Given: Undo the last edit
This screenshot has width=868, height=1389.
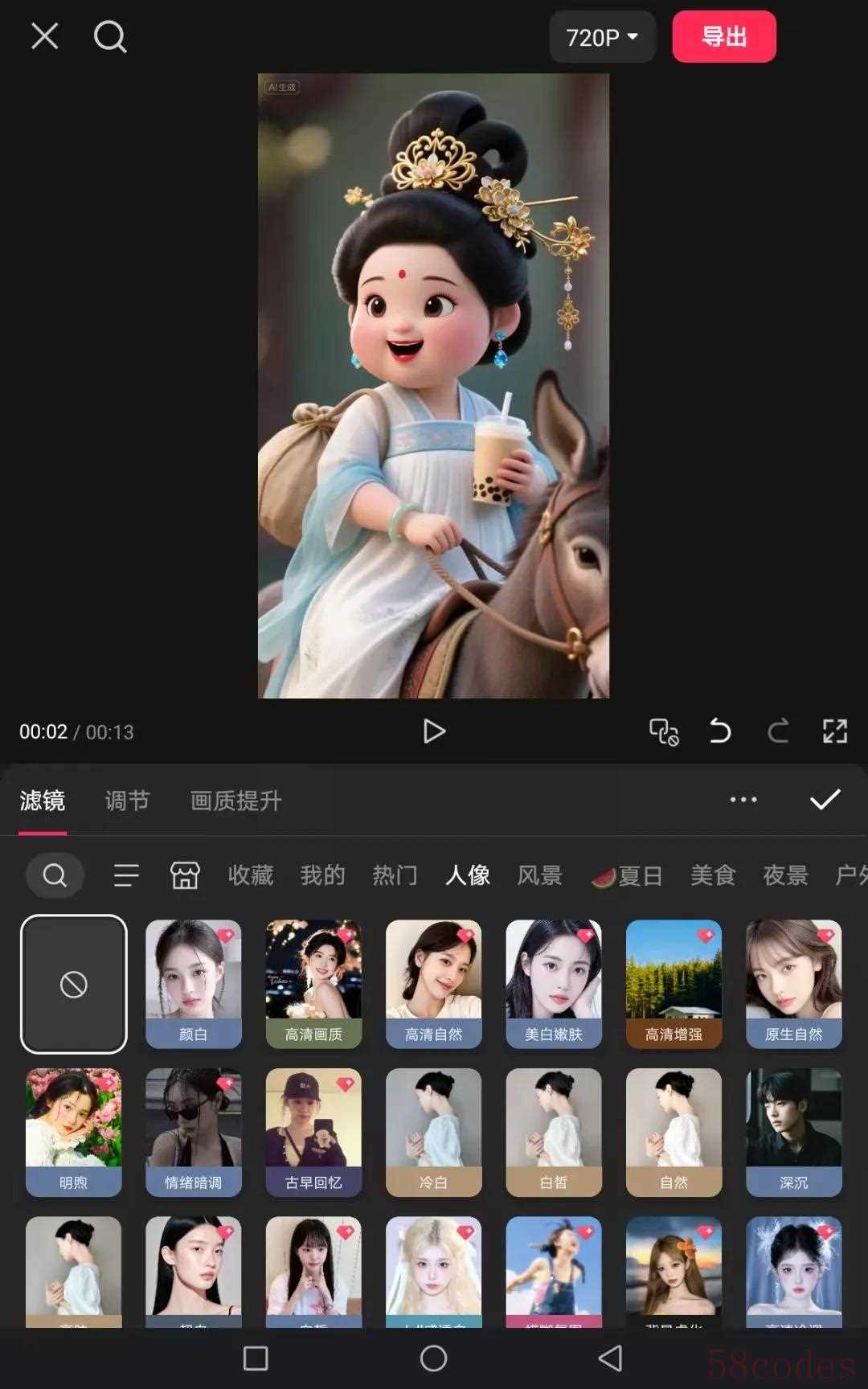Looking at the screenshot, I should [720, 731].
